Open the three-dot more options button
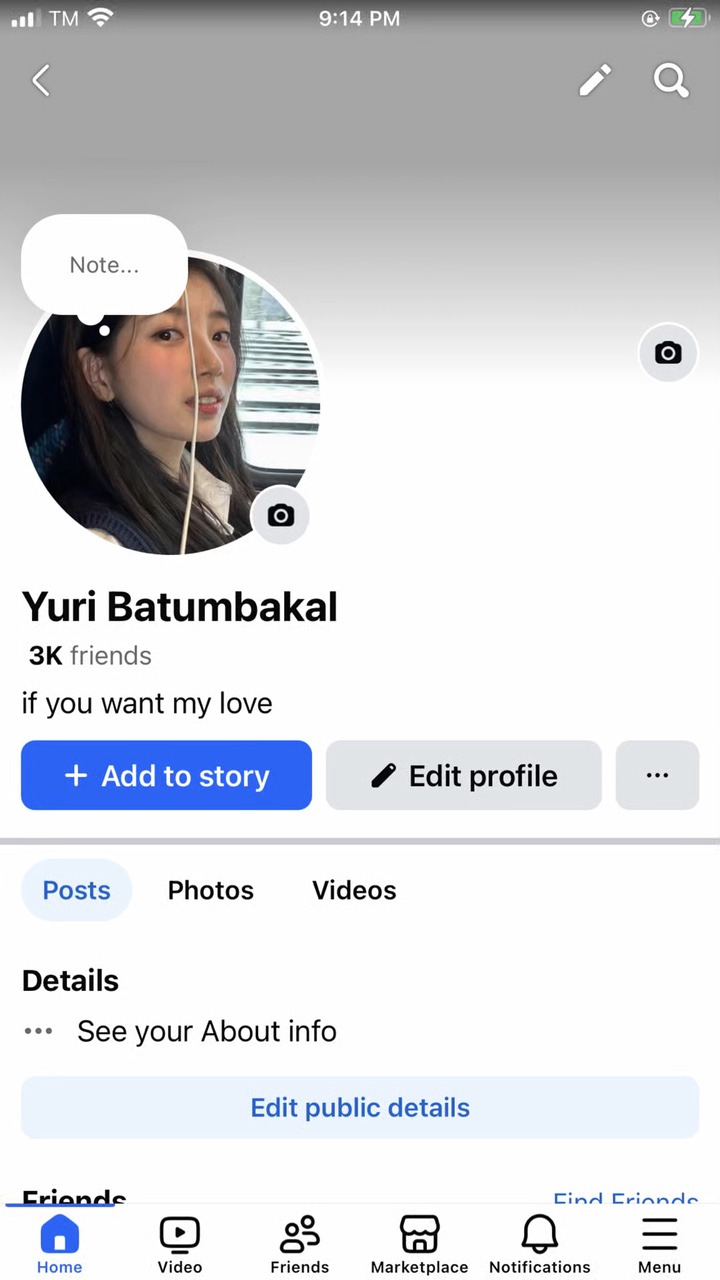 tap(657, 776)
